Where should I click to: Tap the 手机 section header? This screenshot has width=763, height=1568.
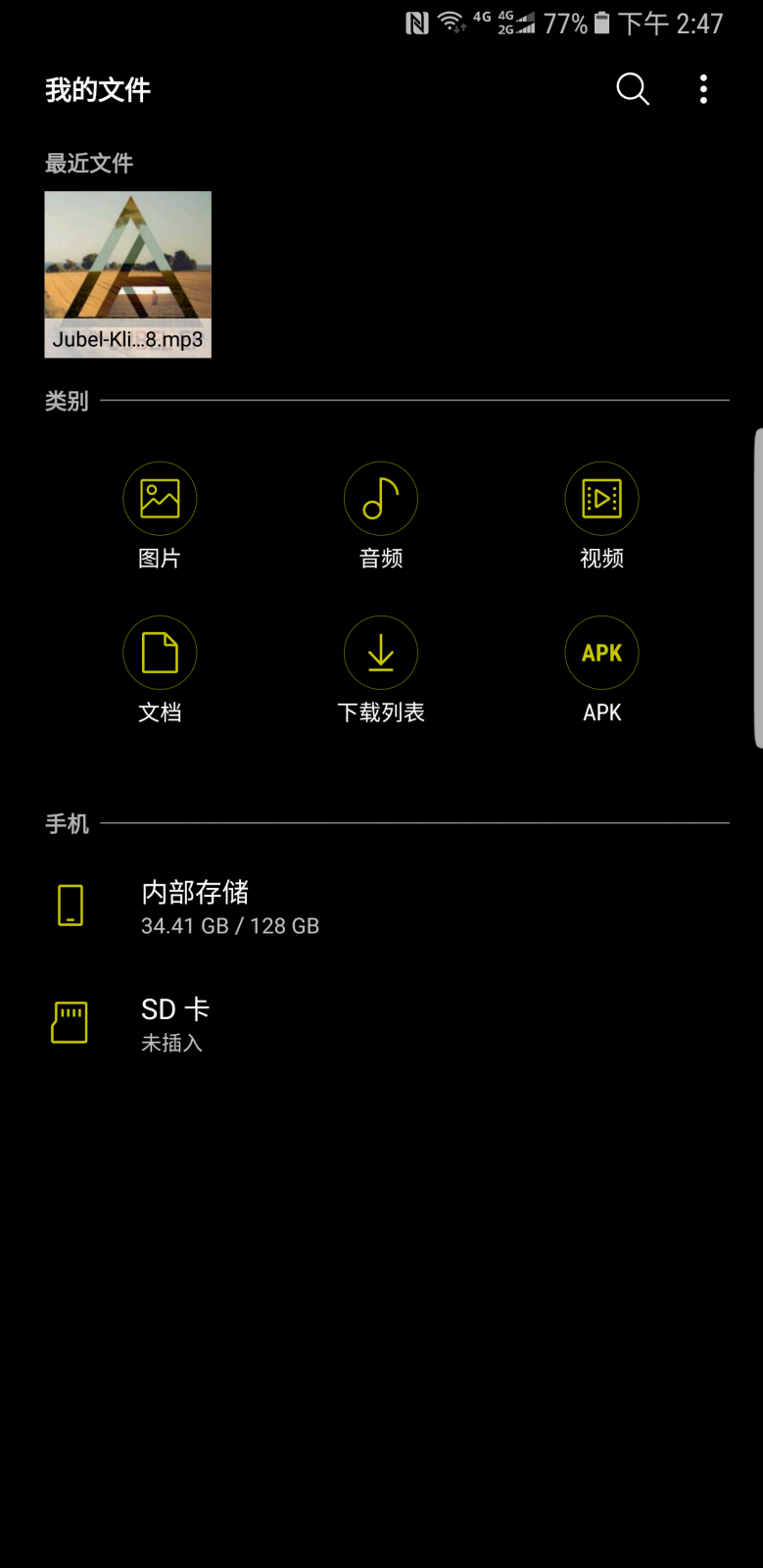pos(65,824)
